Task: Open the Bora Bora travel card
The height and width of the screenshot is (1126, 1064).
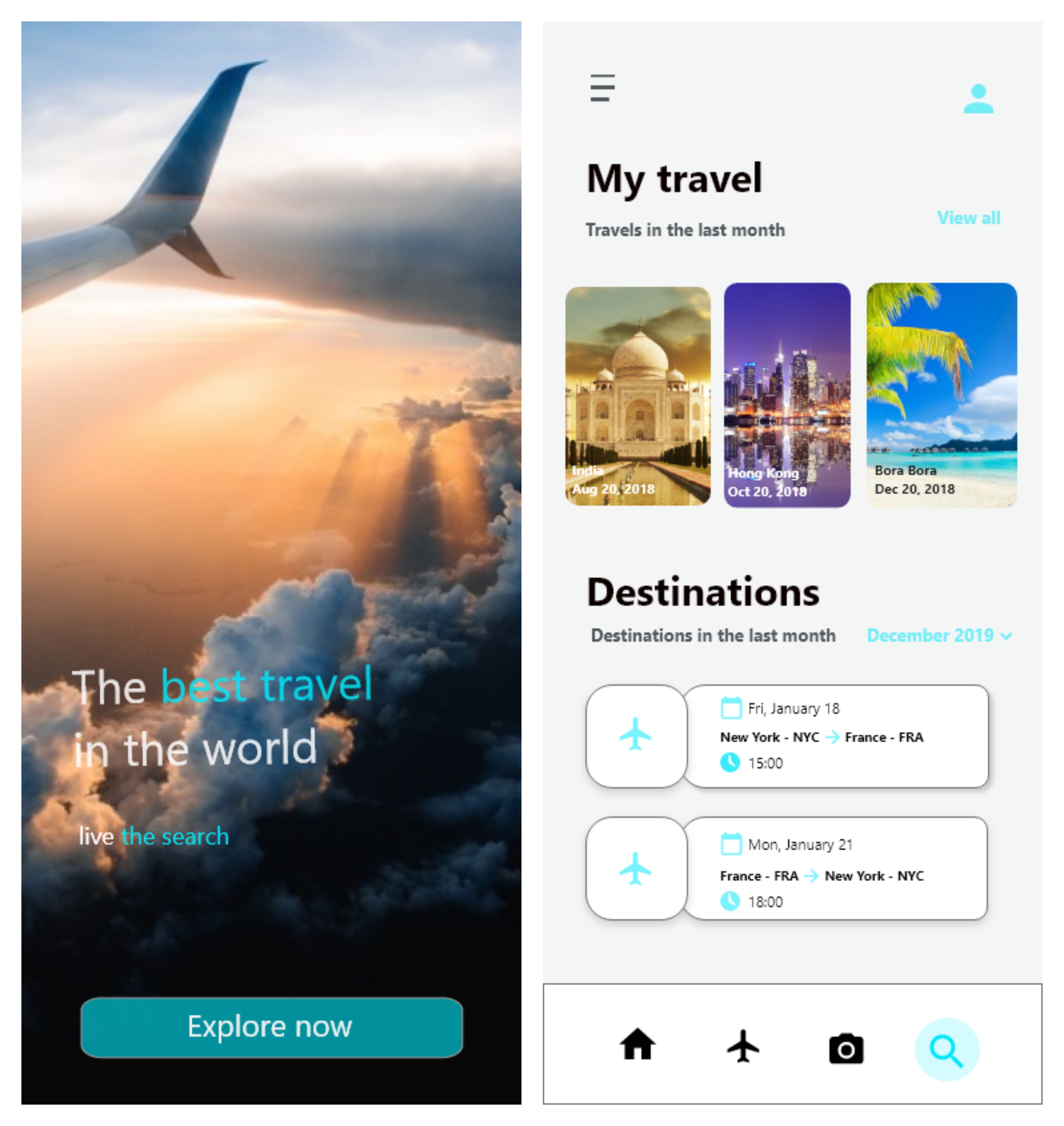Action: pyautogui.click(x=941, y=396)
